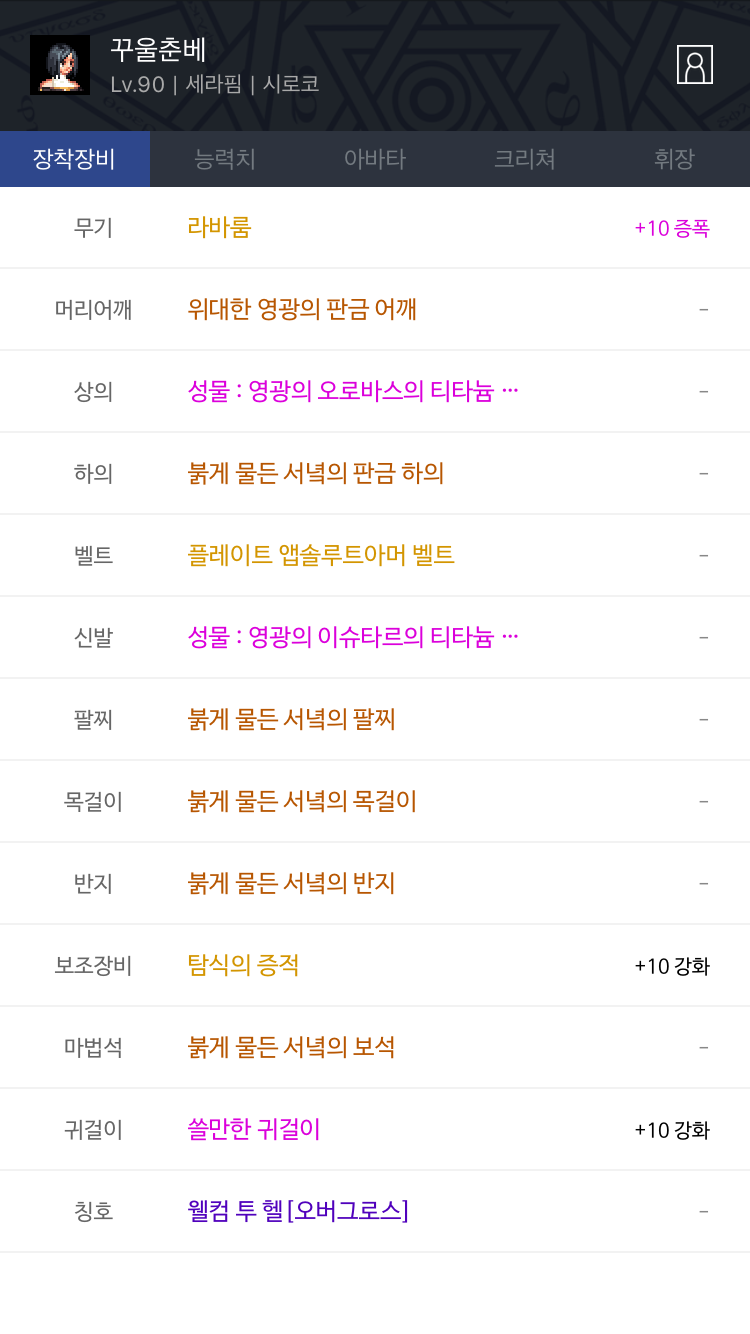The width and height of the screenshot is (750, 1334).
Task: Switch to the 크리쳐 tab
Action: (525, 159)
